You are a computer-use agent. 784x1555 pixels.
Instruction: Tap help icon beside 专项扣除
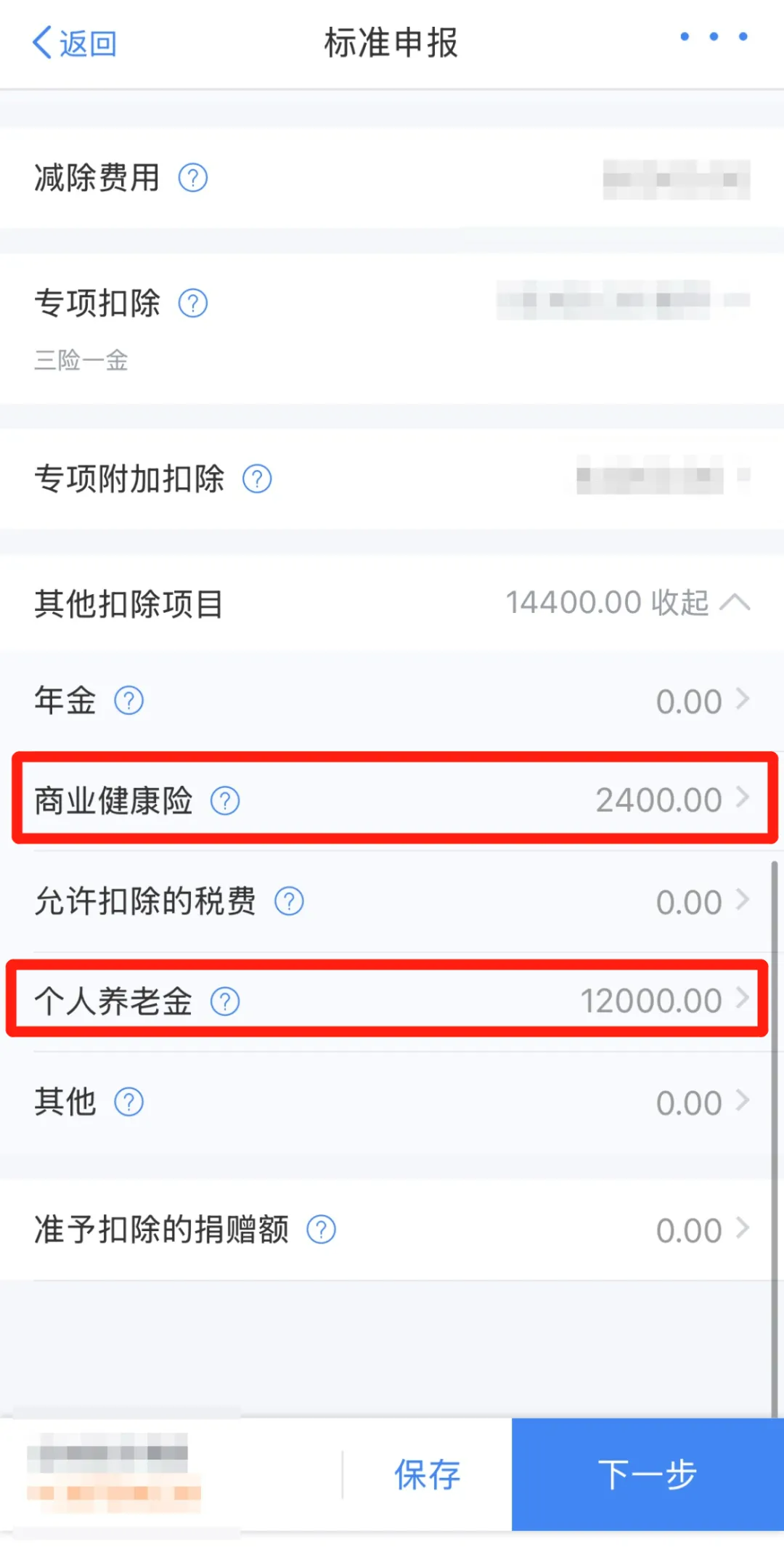(x=193, y=303)
